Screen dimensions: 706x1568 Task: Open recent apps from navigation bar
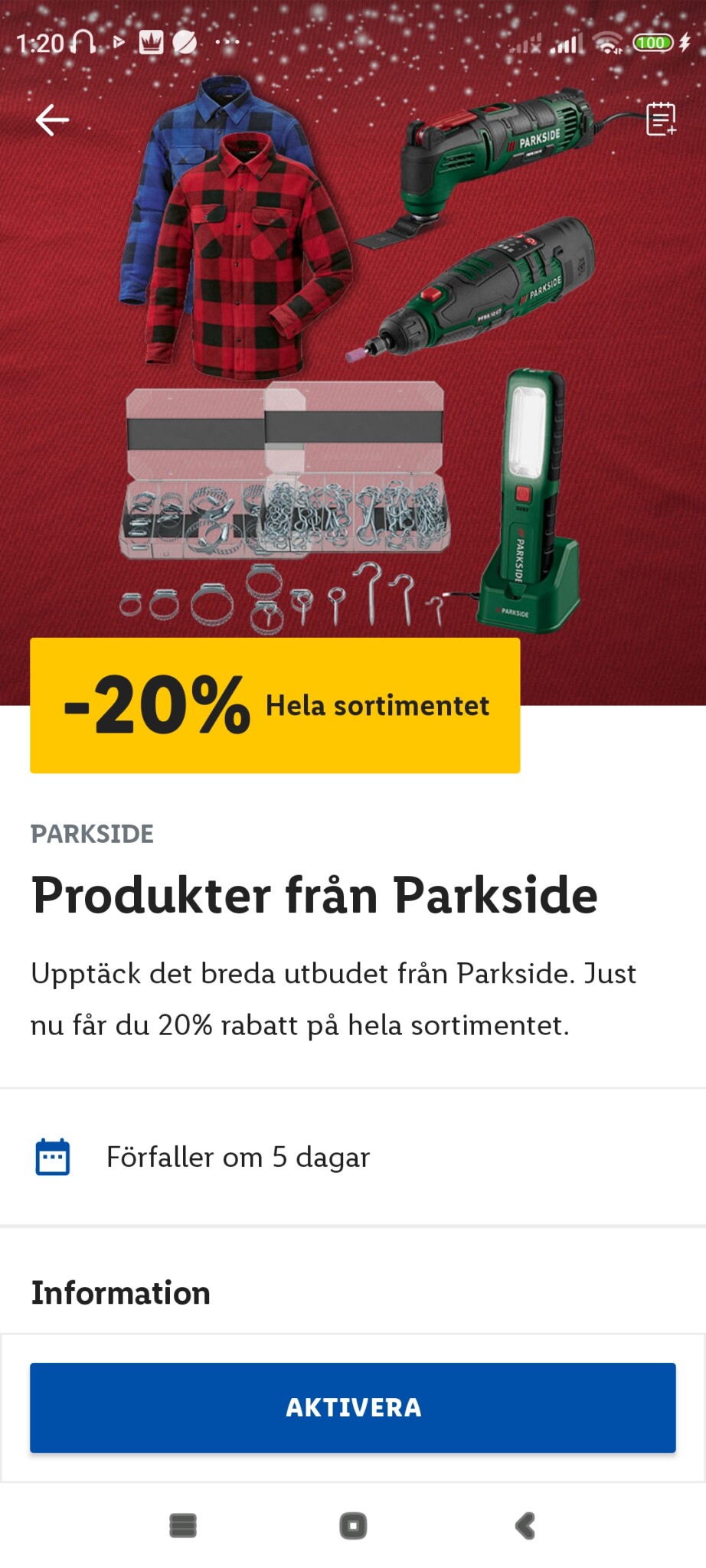click(x=183, y=1526)
